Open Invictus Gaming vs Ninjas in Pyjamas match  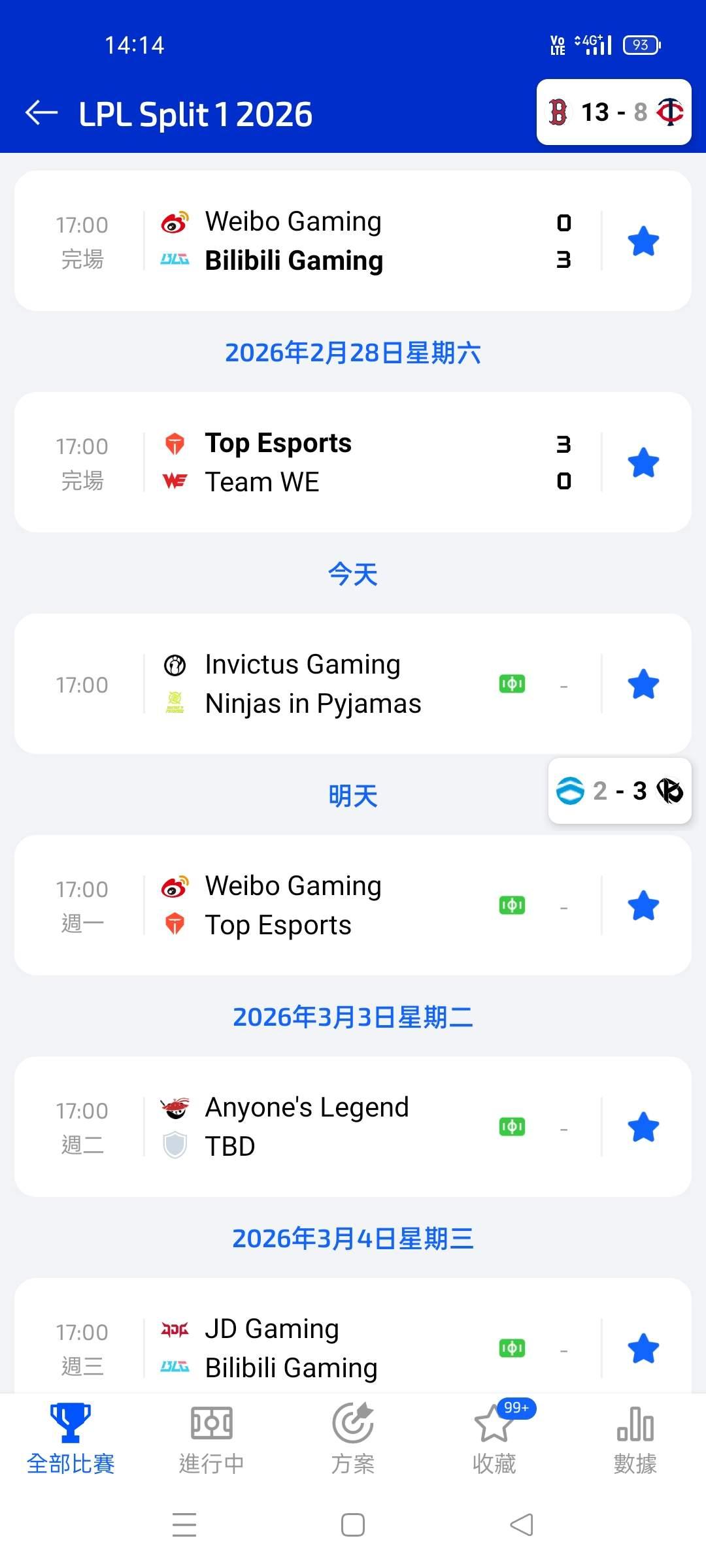point(327,684)
